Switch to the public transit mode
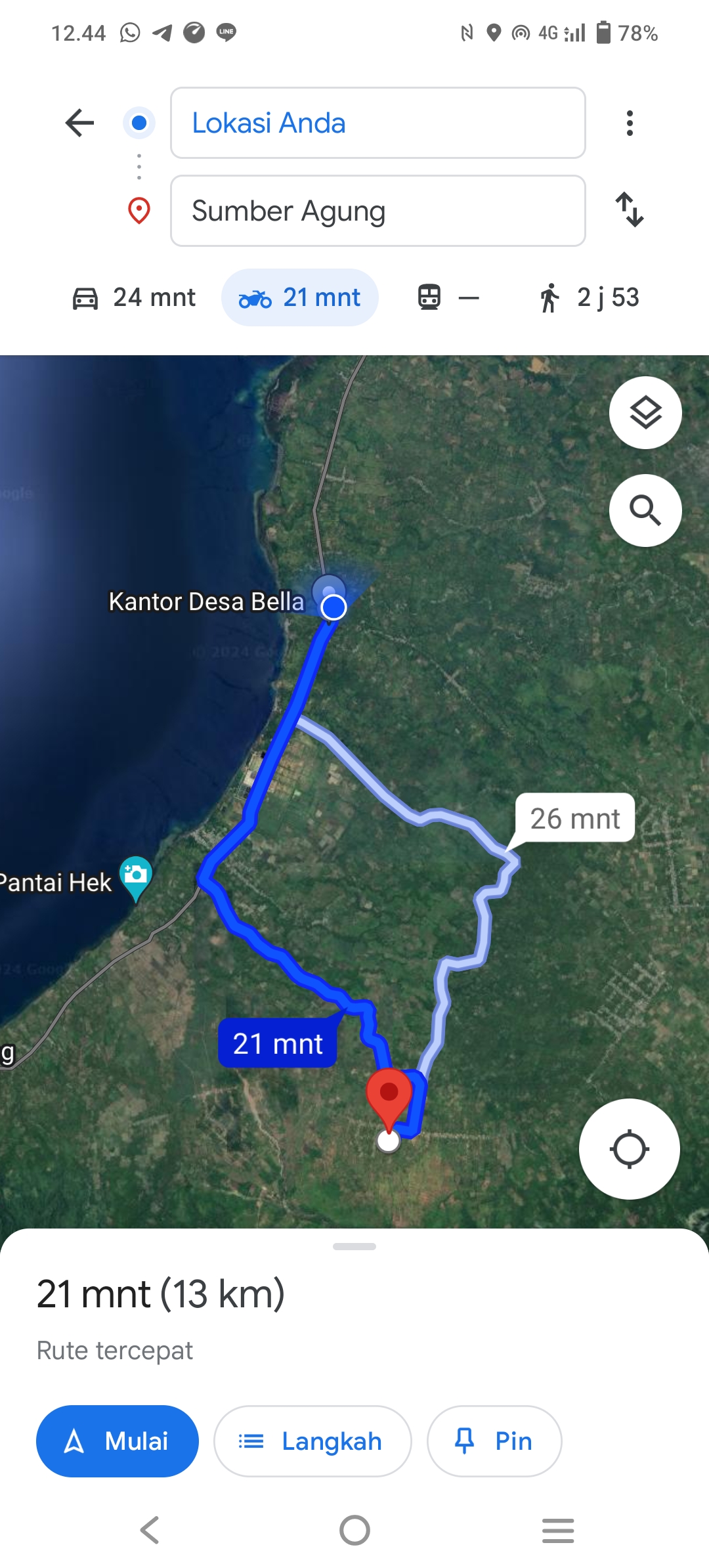The image size is (709, 1568). [x=448, y=297]
